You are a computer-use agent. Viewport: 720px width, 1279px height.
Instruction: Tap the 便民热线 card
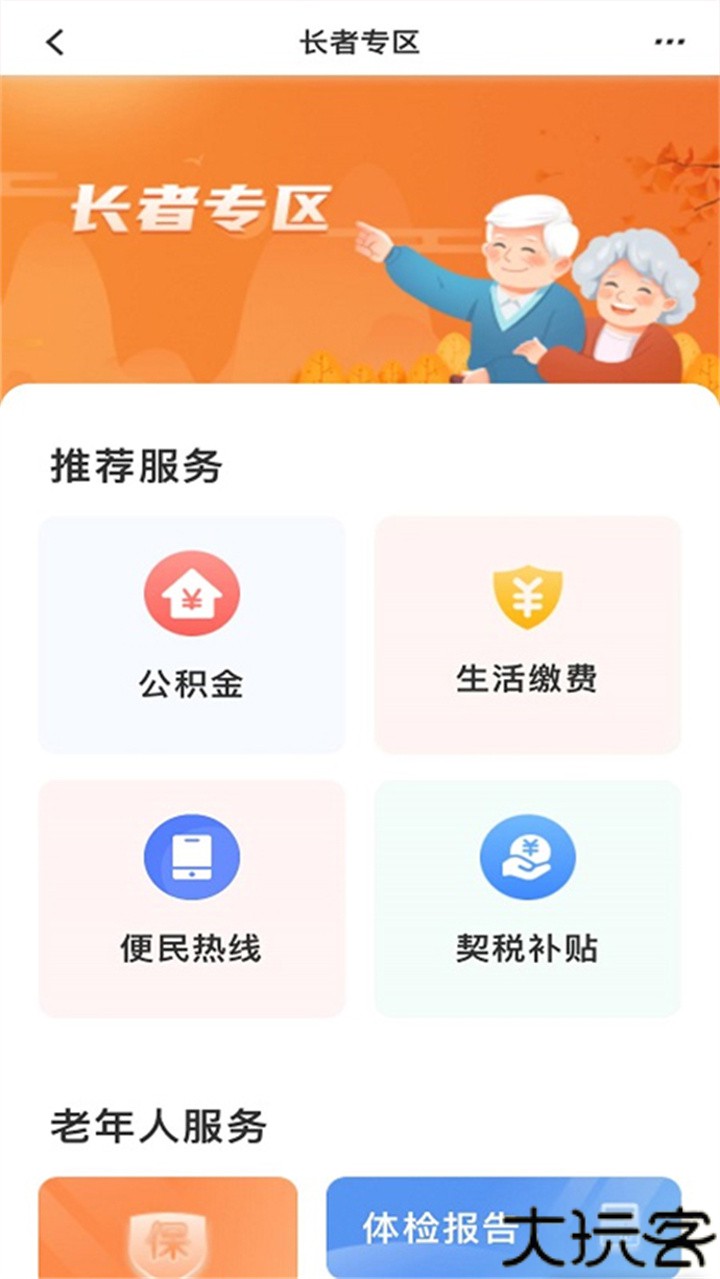[x=191, y=898]
